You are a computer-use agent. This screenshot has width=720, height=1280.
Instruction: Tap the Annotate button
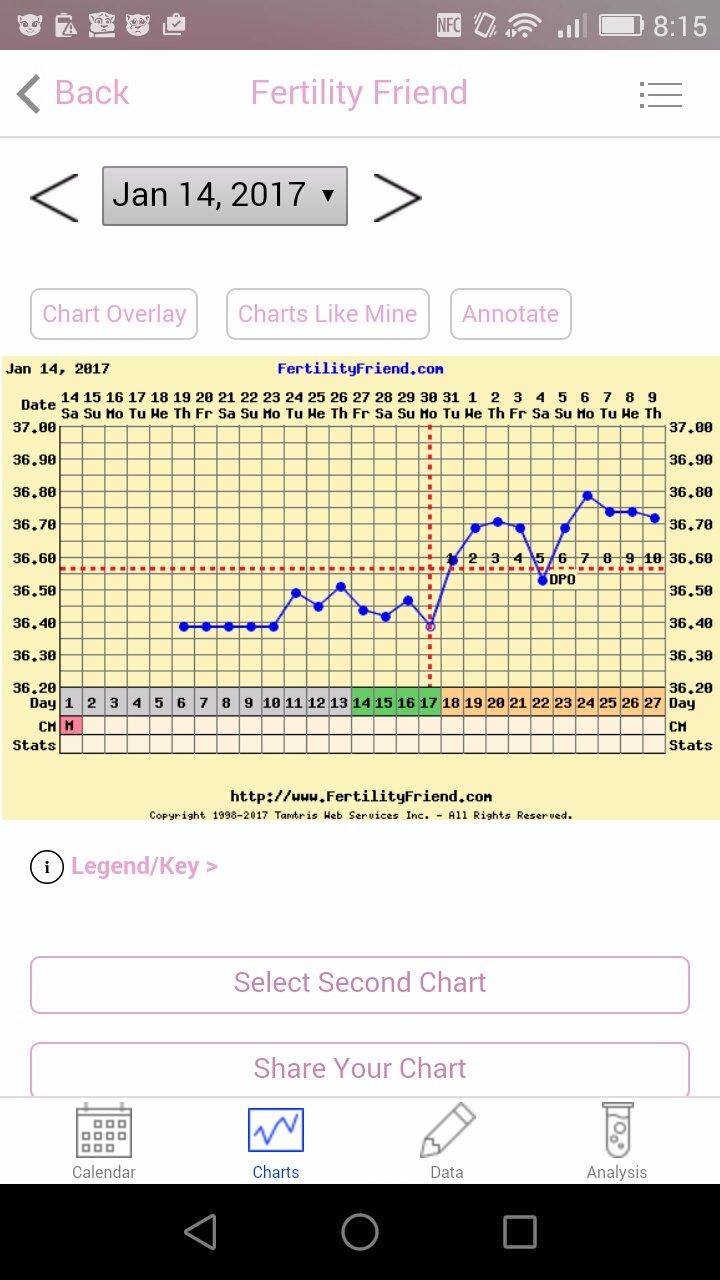coord(510,314)
